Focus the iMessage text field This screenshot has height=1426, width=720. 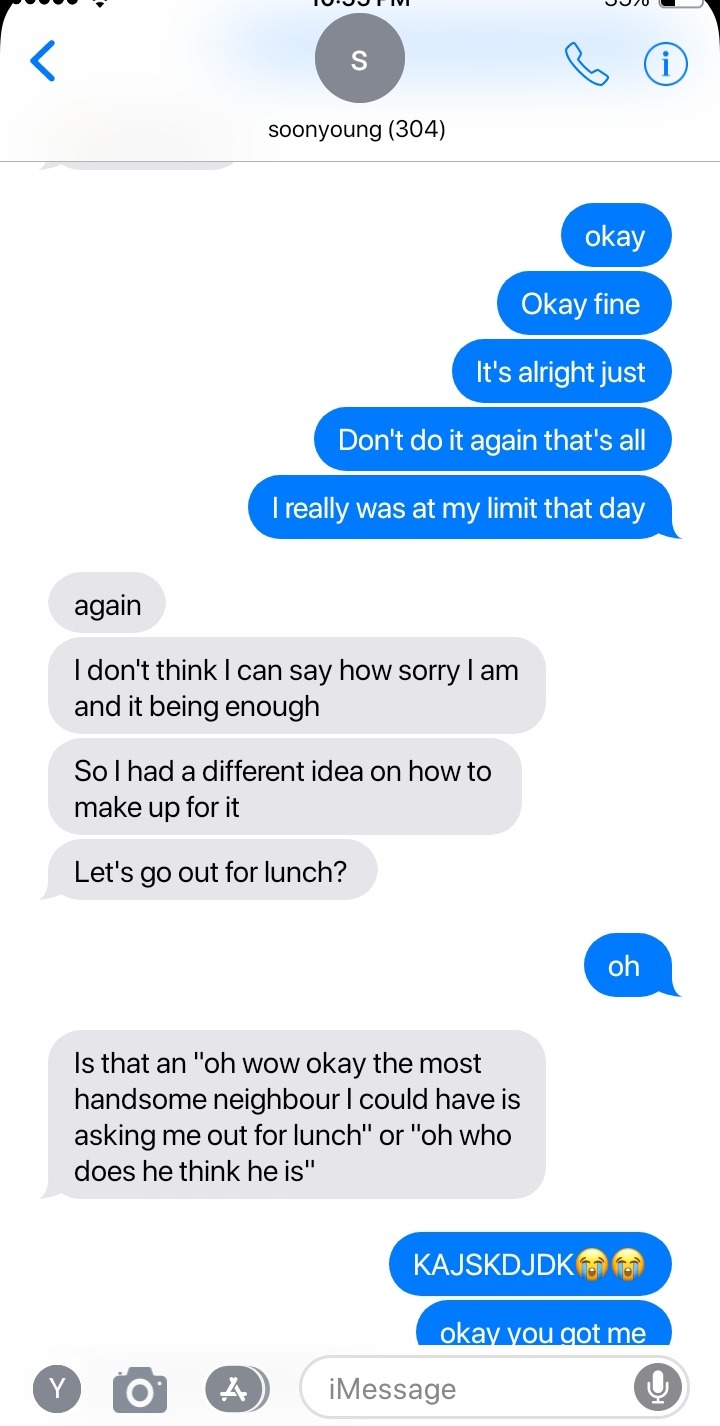(470, 1388)
